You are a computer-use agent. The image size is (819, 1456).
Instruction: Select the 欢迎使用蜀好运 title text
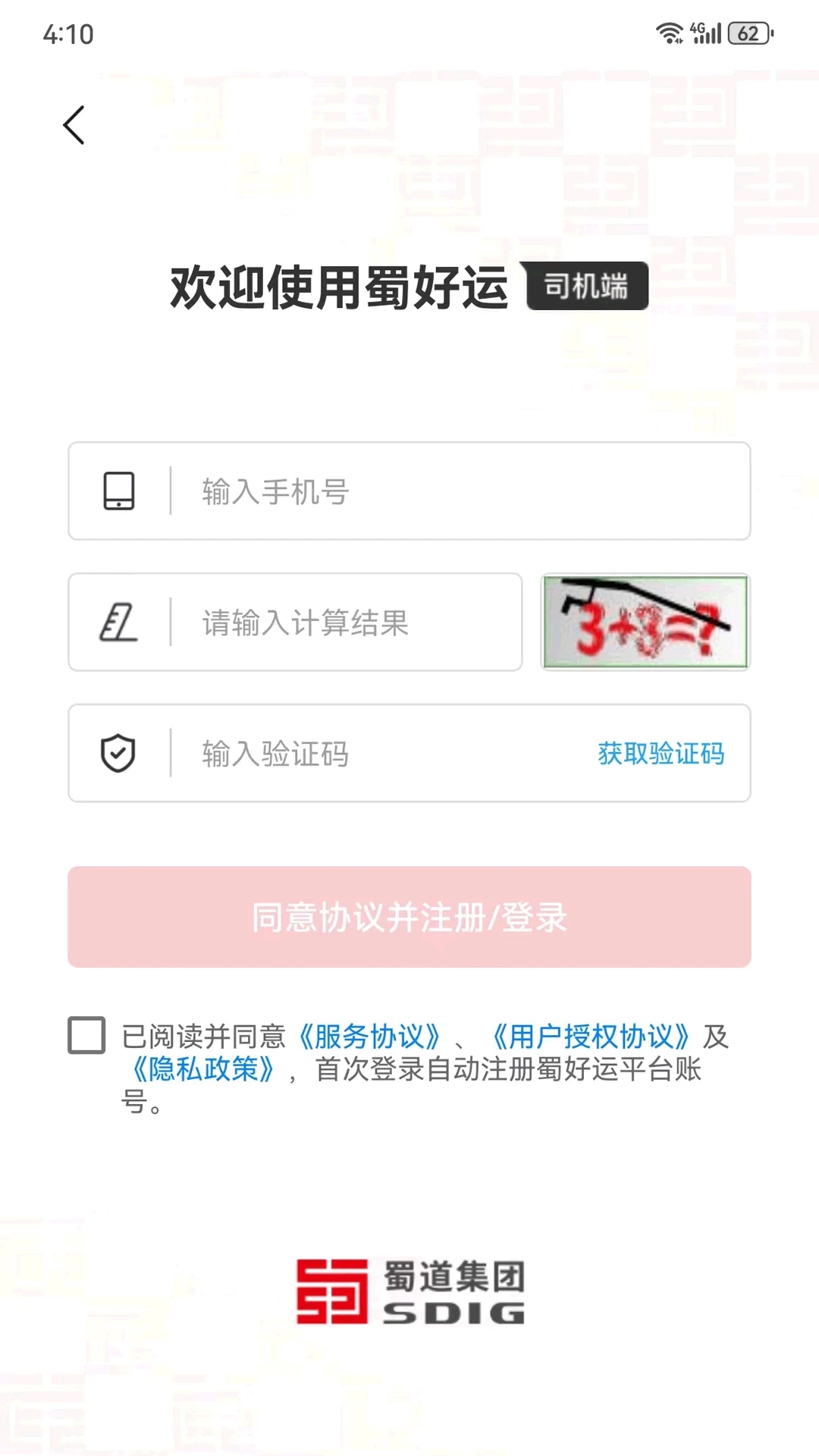340,288
